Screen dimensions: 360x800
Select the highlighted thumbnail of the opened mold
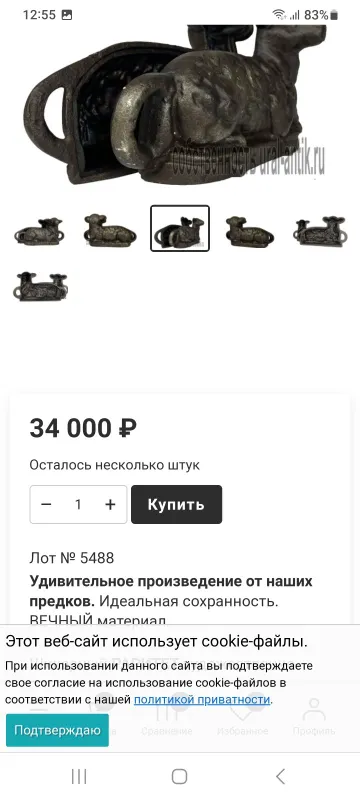pyautogui.click(x=179, y=228)
